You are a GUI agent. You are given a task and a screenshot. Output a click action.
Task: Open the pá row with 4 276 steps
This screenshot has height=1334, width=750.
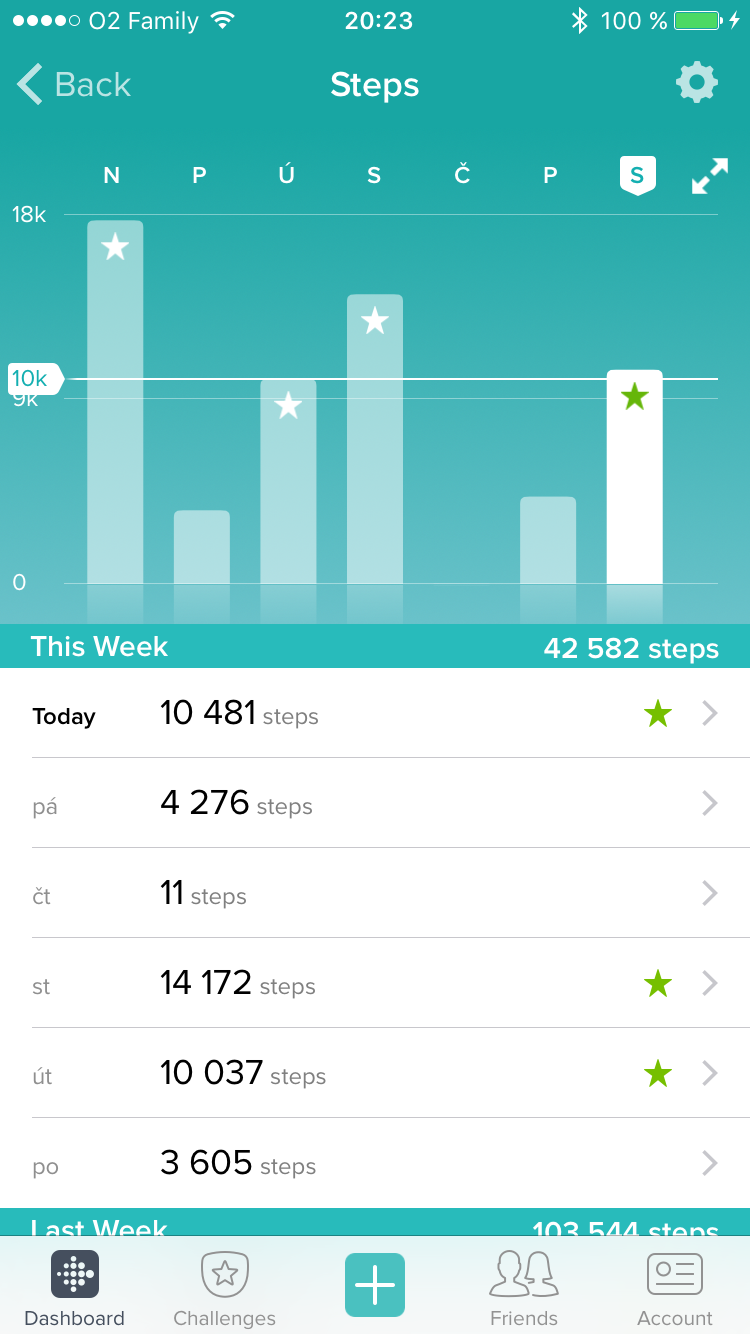click(375, 803)
